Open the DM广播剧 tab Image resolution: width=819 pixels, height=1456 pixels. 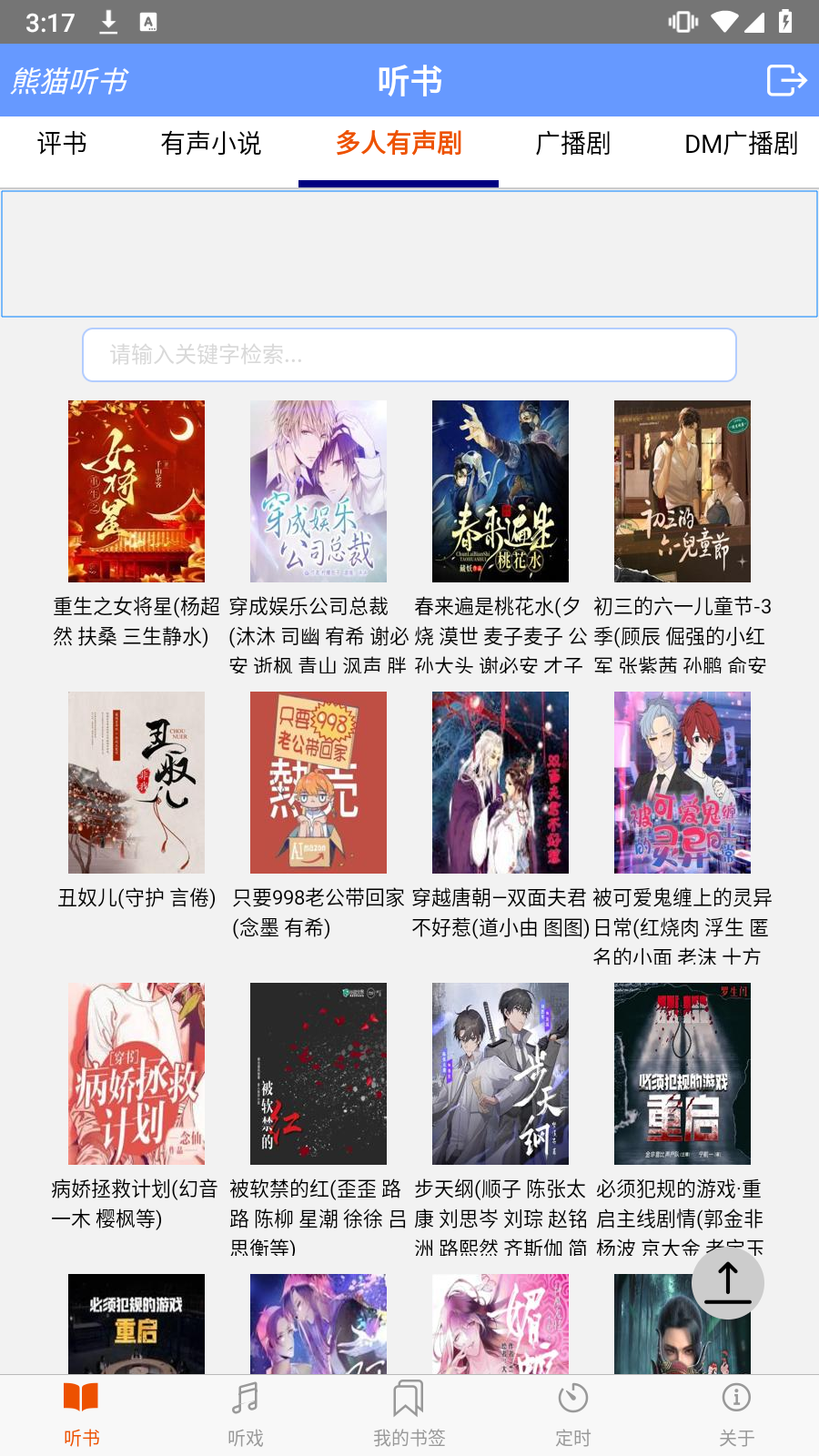(741, 144)
